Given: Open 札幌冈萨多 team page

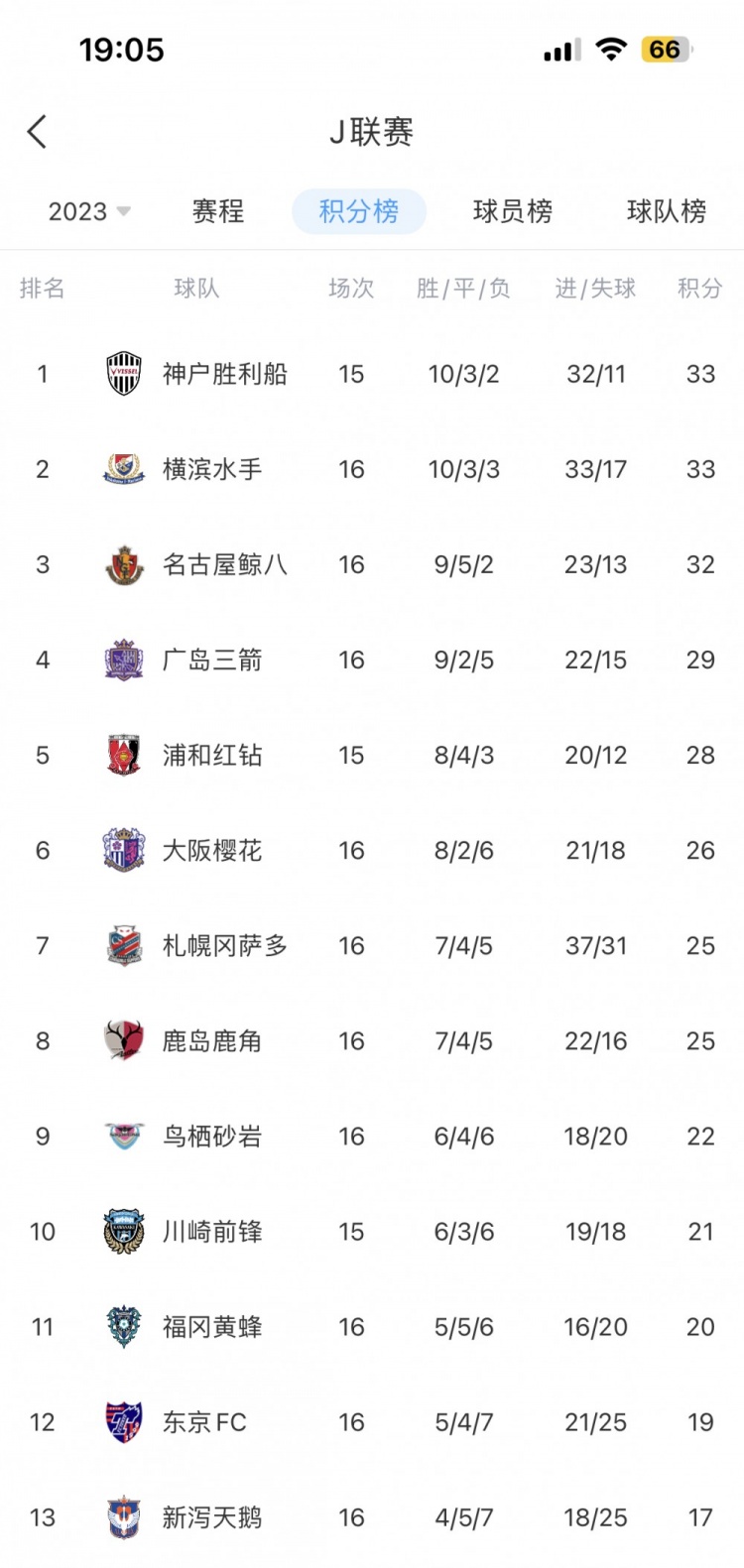Looking at the screenshot, I should coord(372,945).
